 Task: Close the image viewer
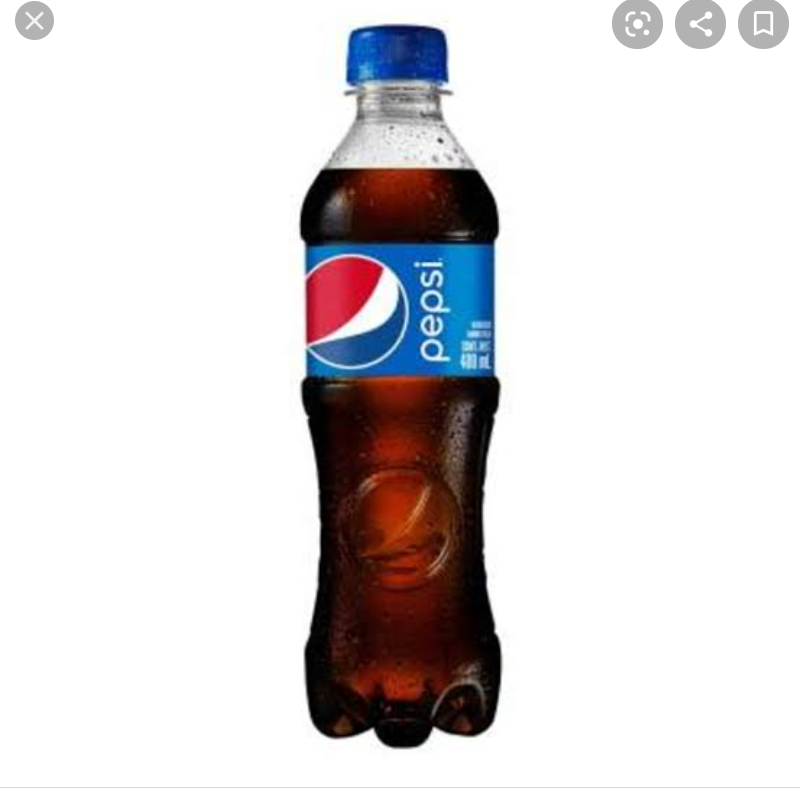point(34,21)
